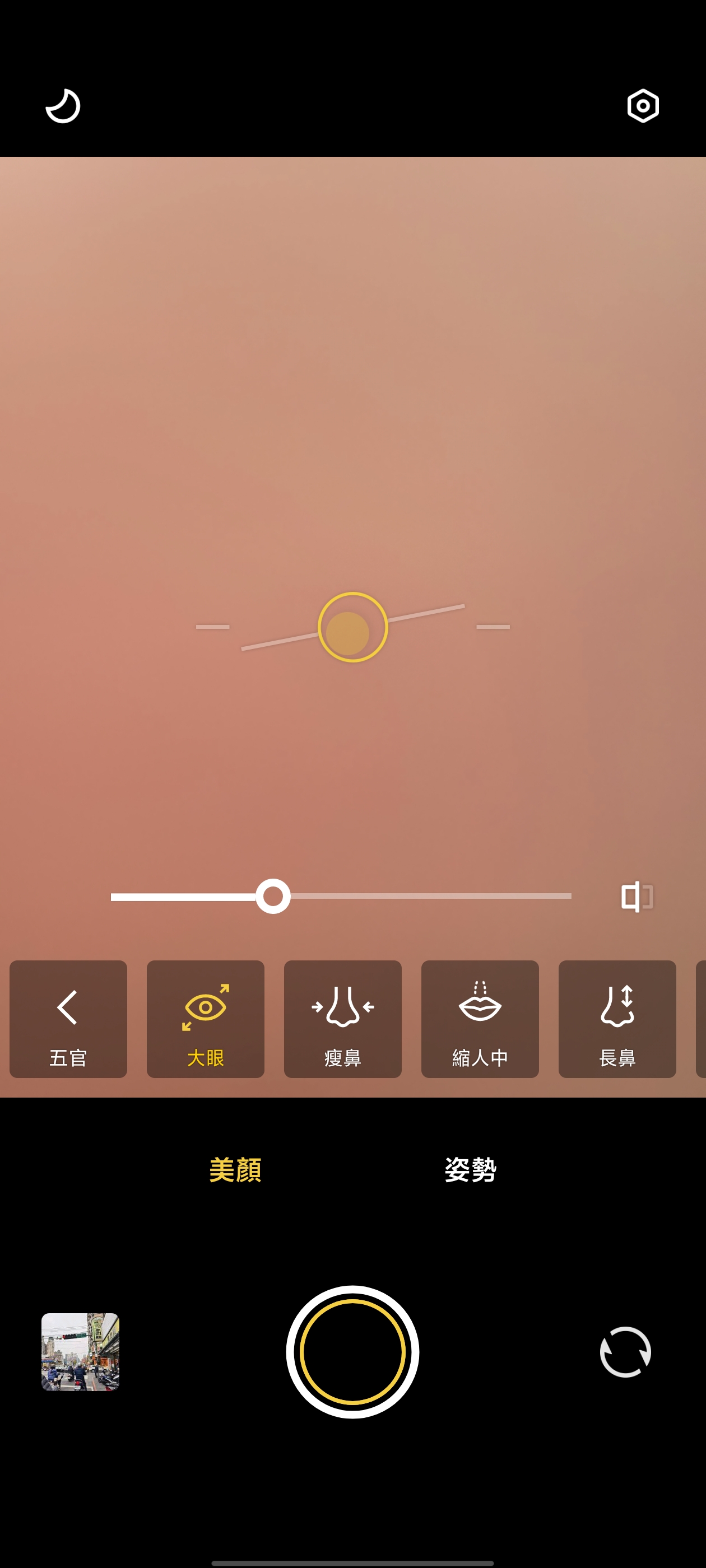Tap the before/after compare icon
Viewport: 706px width, 1568px height.
[637, 896]
